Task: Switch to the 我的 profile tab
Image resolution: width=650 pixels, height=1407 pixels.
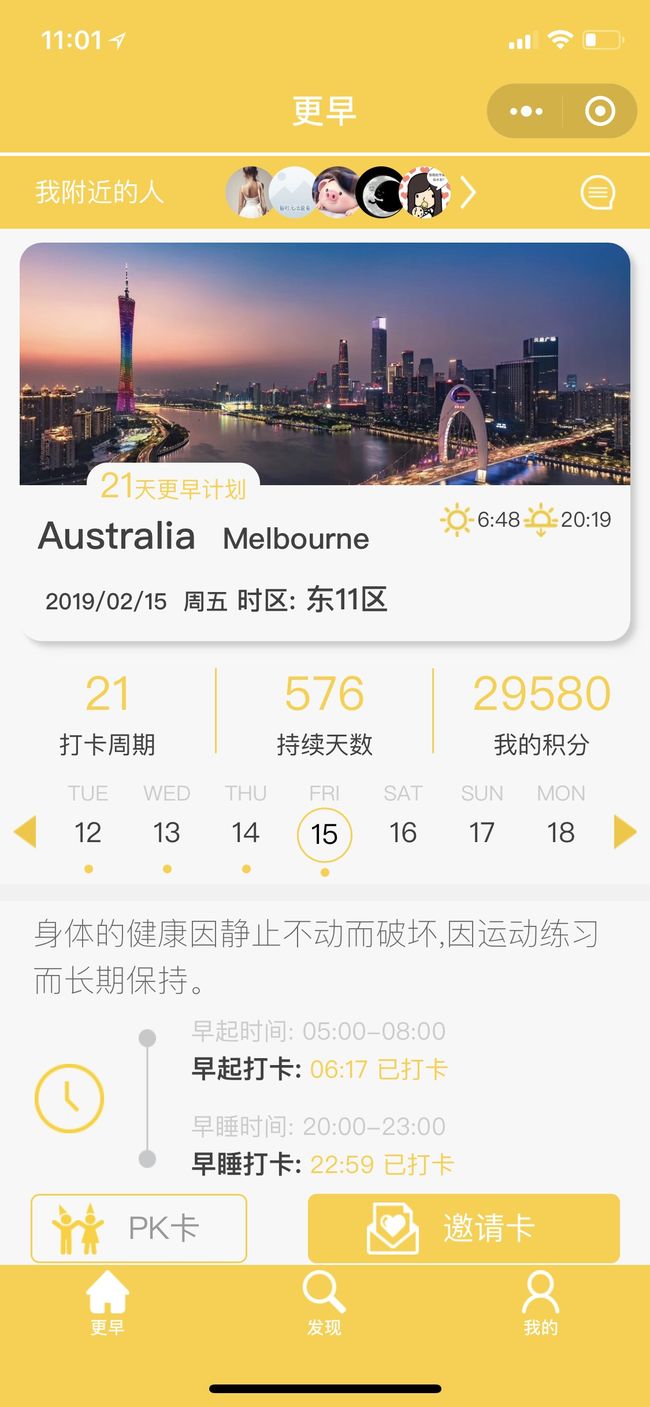Action: (x=540, y=1304)
